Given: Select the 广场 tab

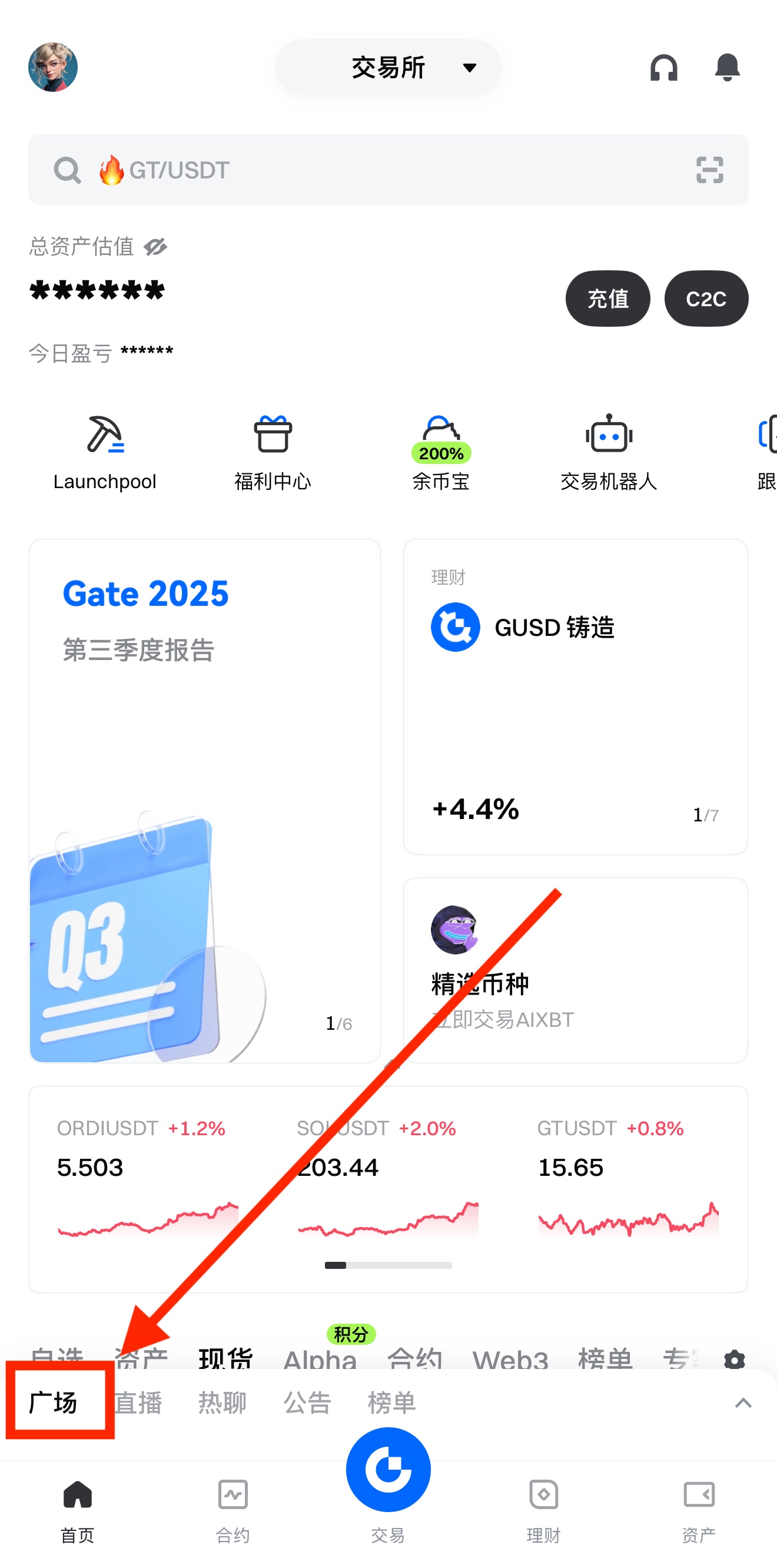Looking at the screenshot, I should pos(54,1403).
